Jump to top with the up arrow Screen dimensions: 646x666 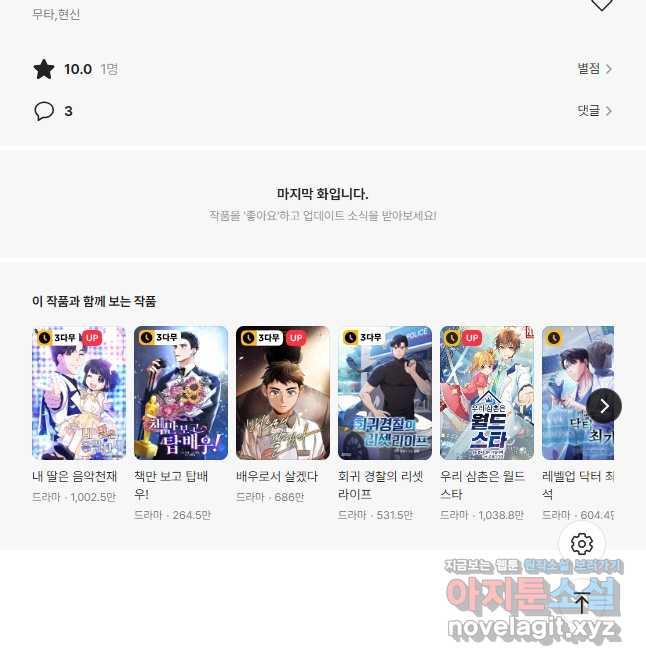pyautogui.click(x=582, y=603)
